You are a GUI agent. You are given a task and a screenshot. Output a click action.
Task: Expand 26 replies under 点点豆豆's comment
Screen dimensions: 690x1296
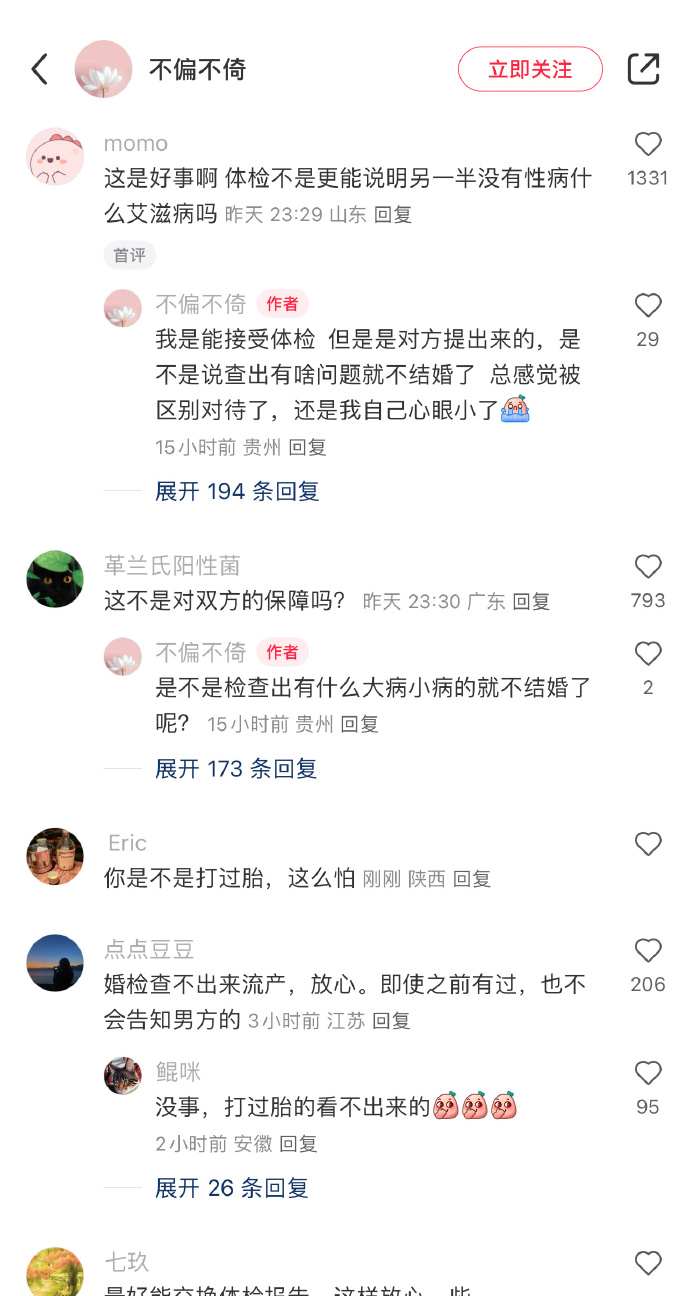pyautogui.click(x=231, y=1188)
